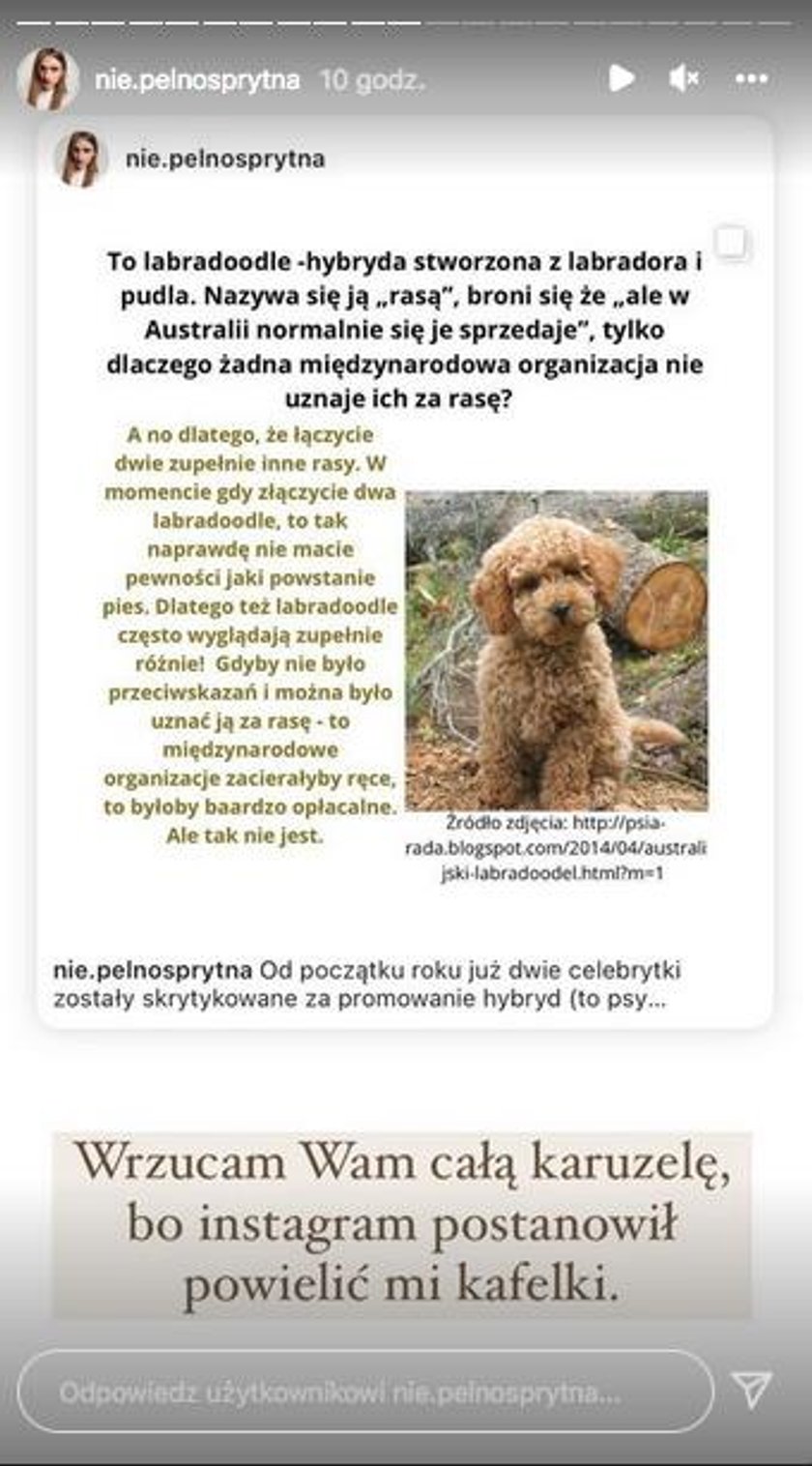Tap the reply field to nie.pelnosprytna
Viewport: 812px width, 1466px height.
point(365,1392)
